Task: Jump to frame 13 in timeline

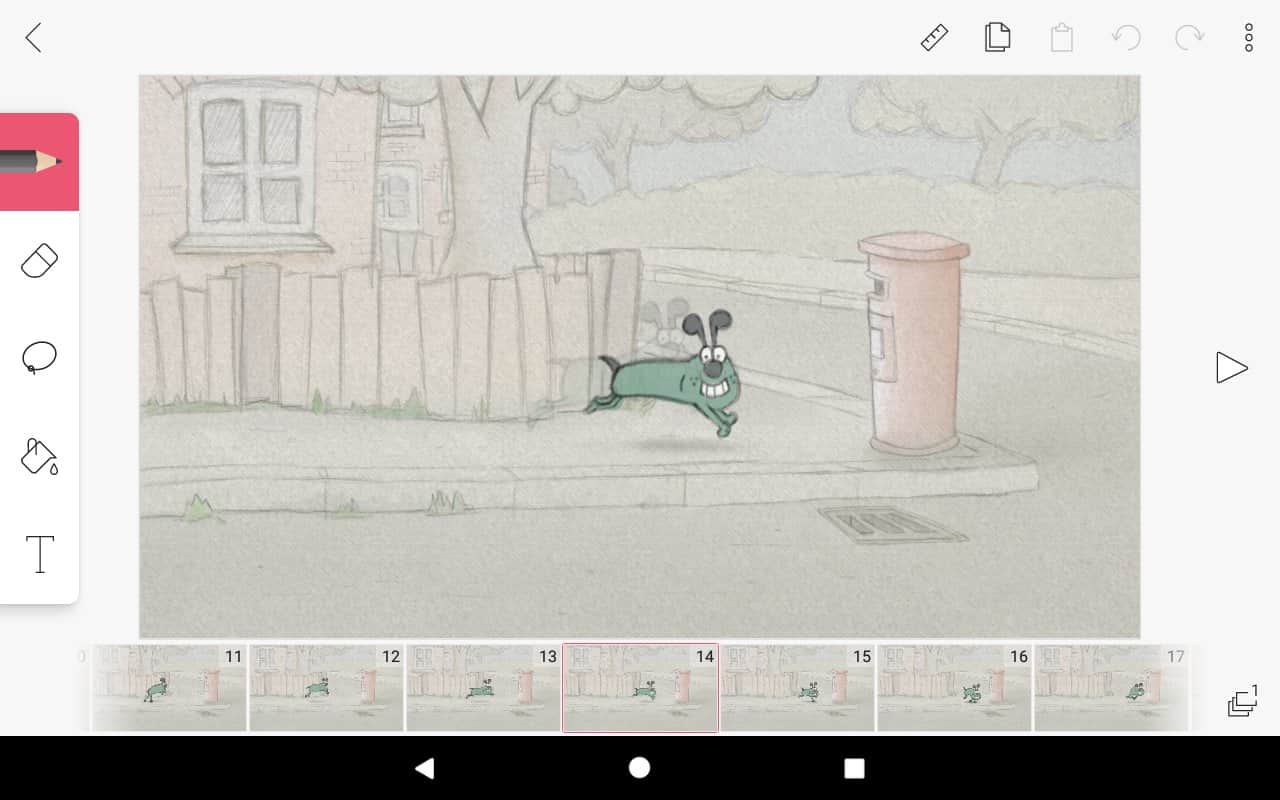Action: (483, 688)
